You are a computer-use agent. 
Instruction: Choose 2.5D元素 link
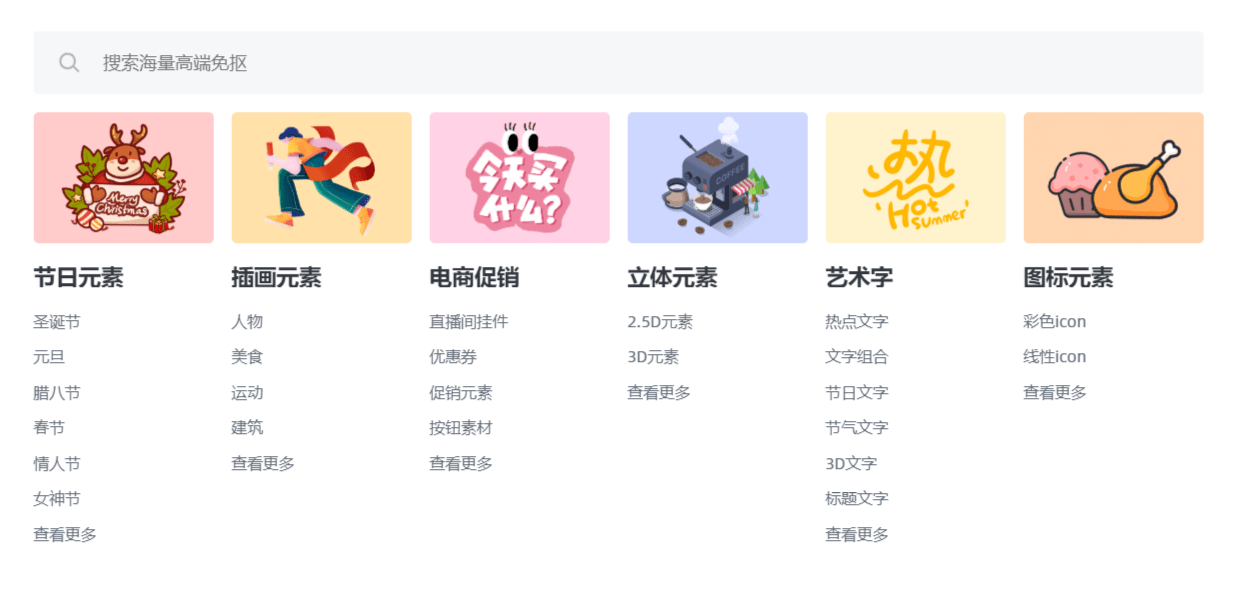tap(660, 322)
